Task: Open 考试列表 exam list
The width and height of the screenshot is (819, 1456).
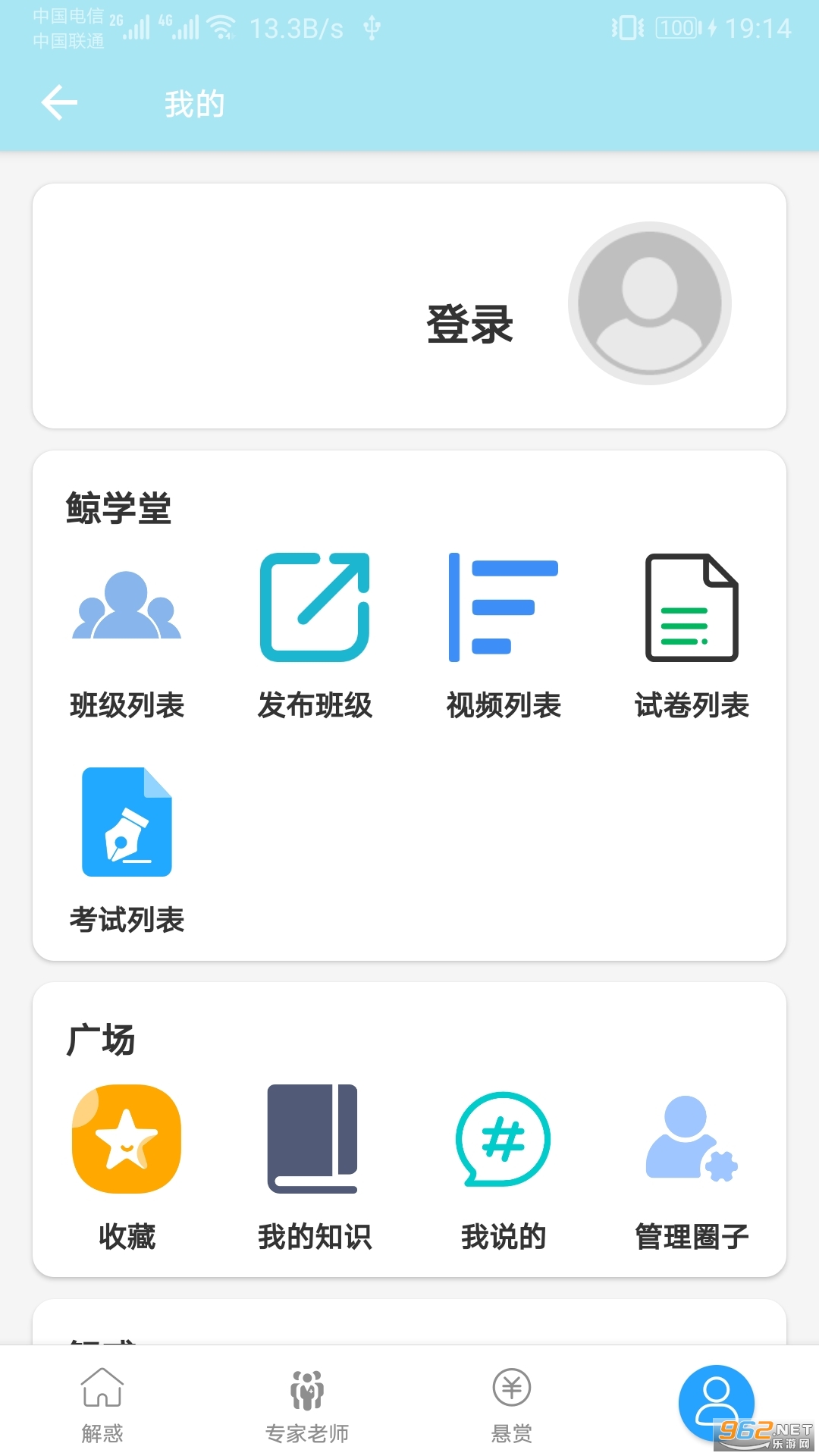Action: (x=127, y=849)
